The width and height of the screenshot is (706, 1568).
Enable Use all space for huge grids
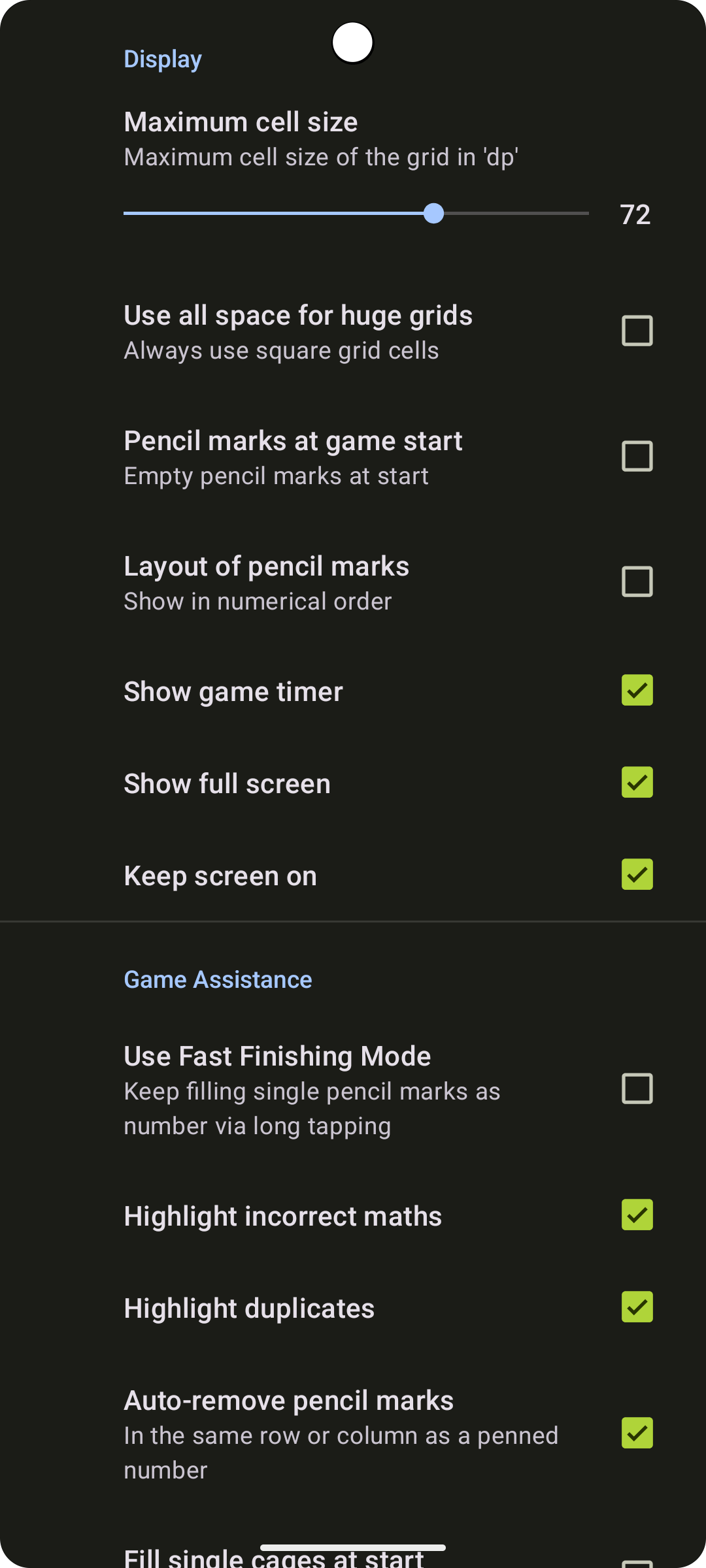pyautogui.click(x=637, y=331)
